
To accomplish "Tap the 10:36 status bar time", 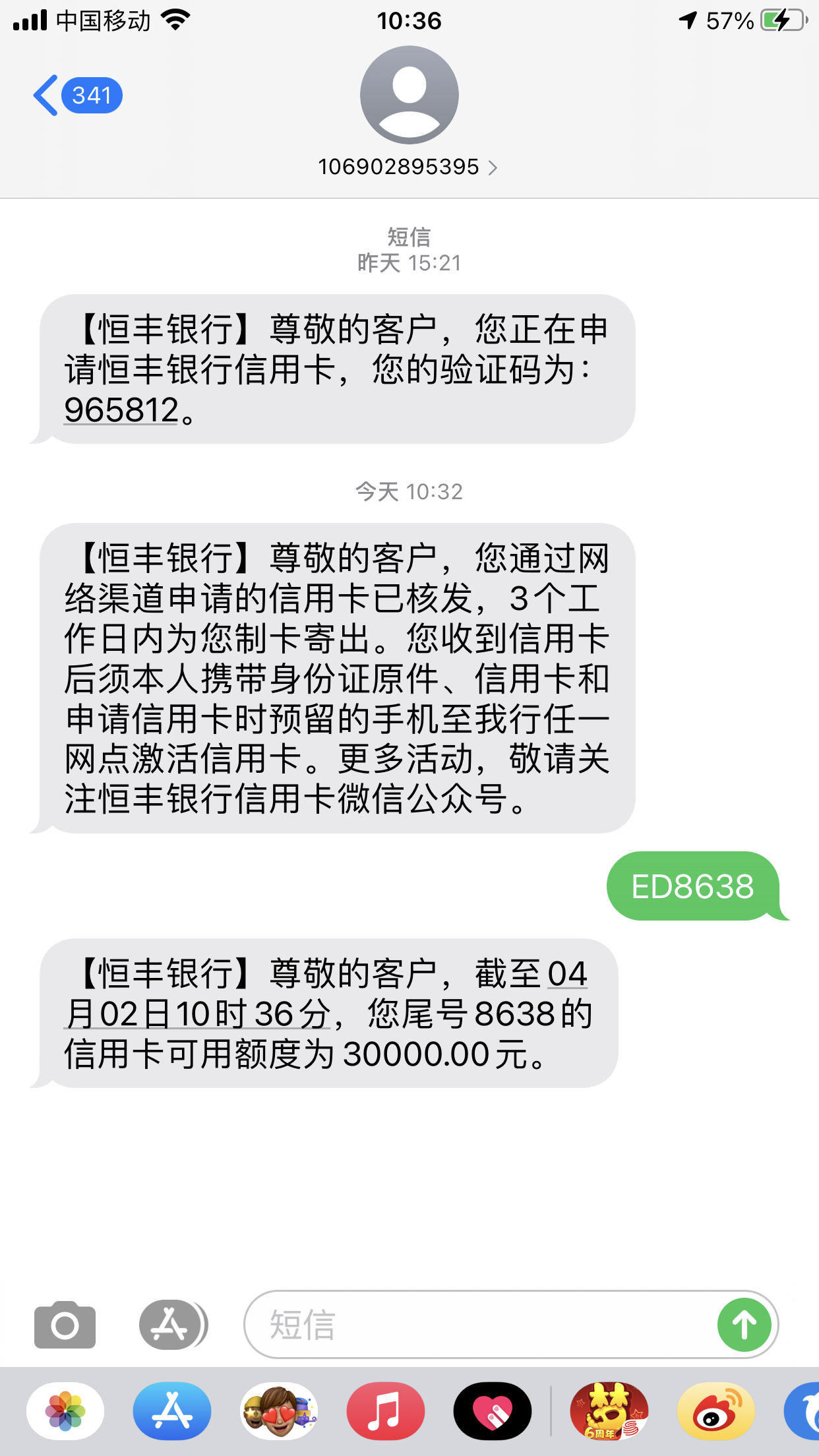I will pyautogui.click(x=409, y=21).
